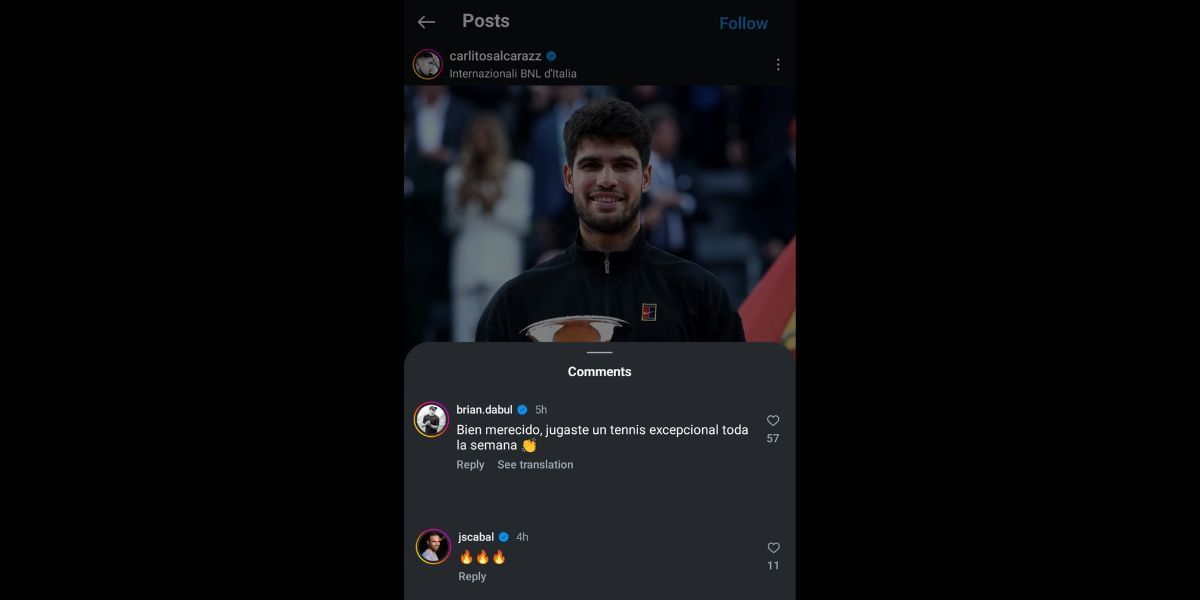The image size is (1200, 600).
Task: Follow the carlitosalcarazz account
Action: point(743,23)
